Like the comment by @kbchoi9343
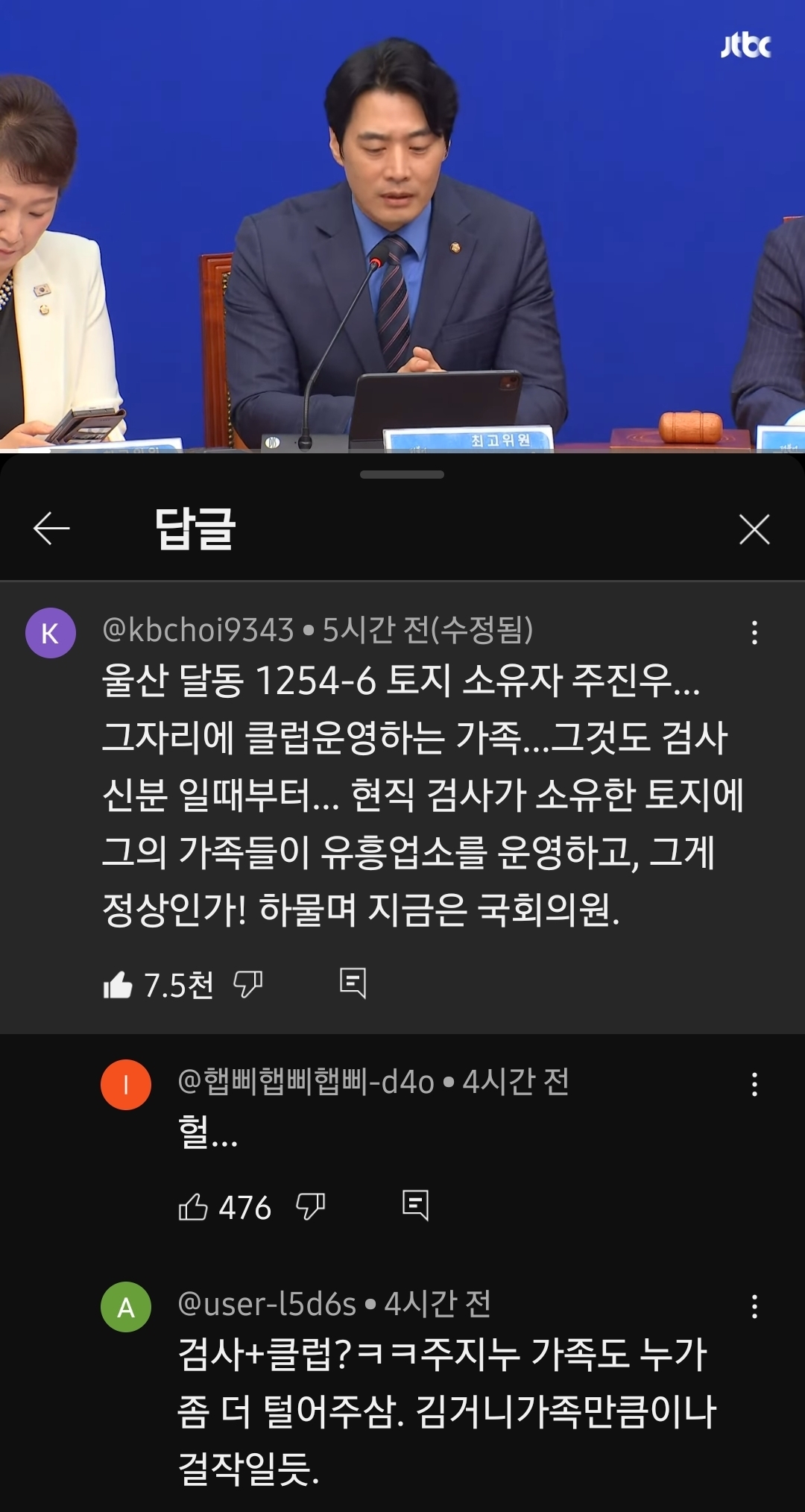 118,985
